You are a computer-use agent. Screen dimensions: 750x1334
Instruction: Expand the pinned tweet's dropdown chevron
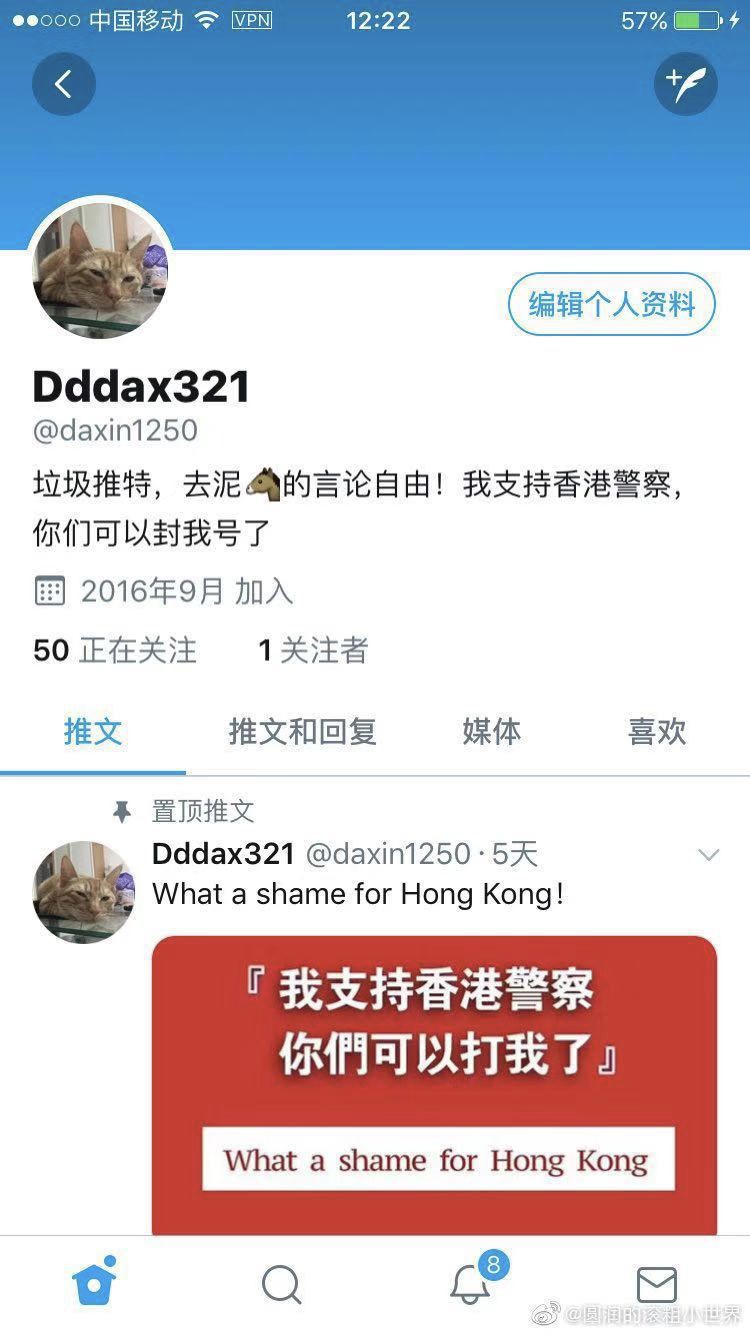(x=708, y=855)
